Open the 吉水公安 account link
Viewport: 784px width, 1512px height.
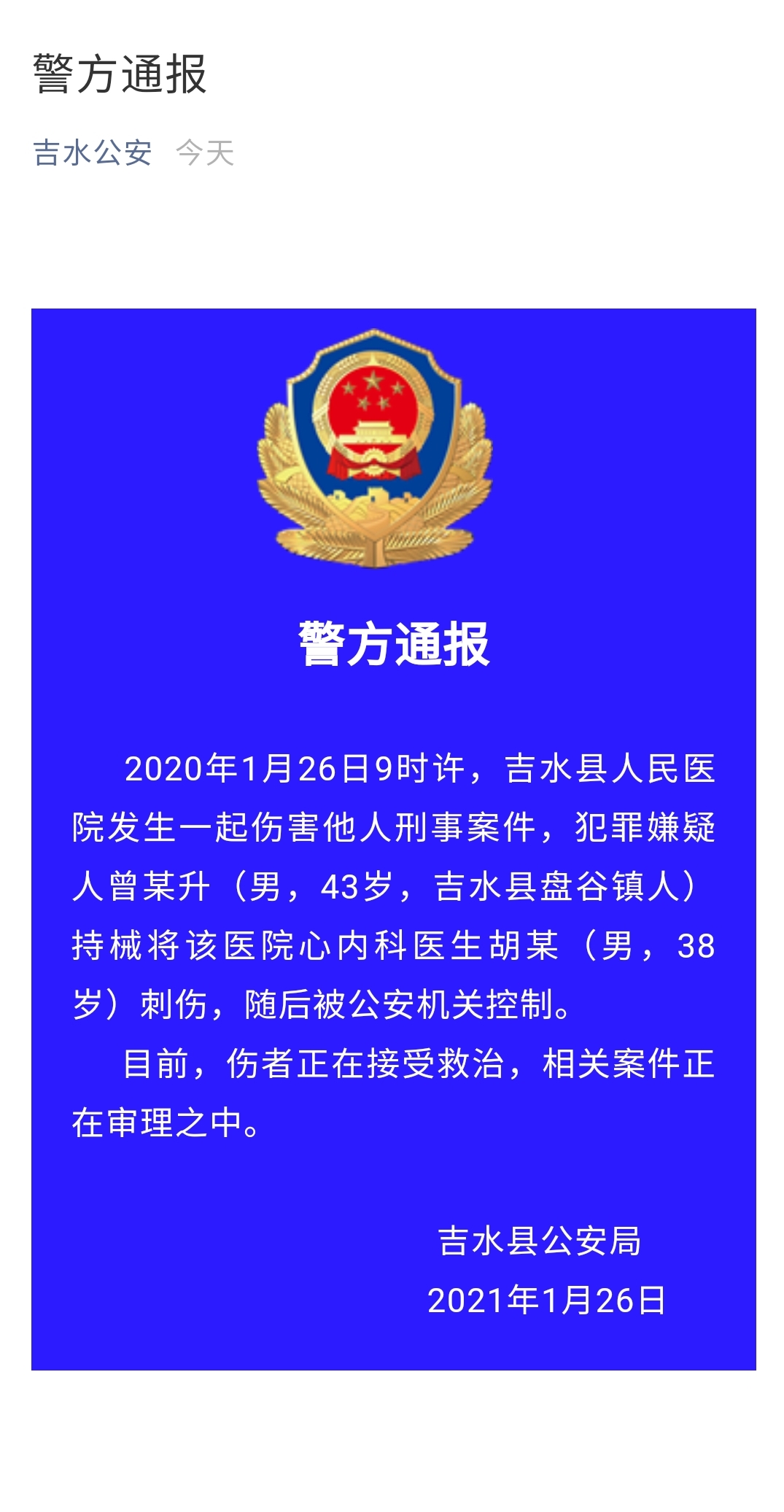93,153
